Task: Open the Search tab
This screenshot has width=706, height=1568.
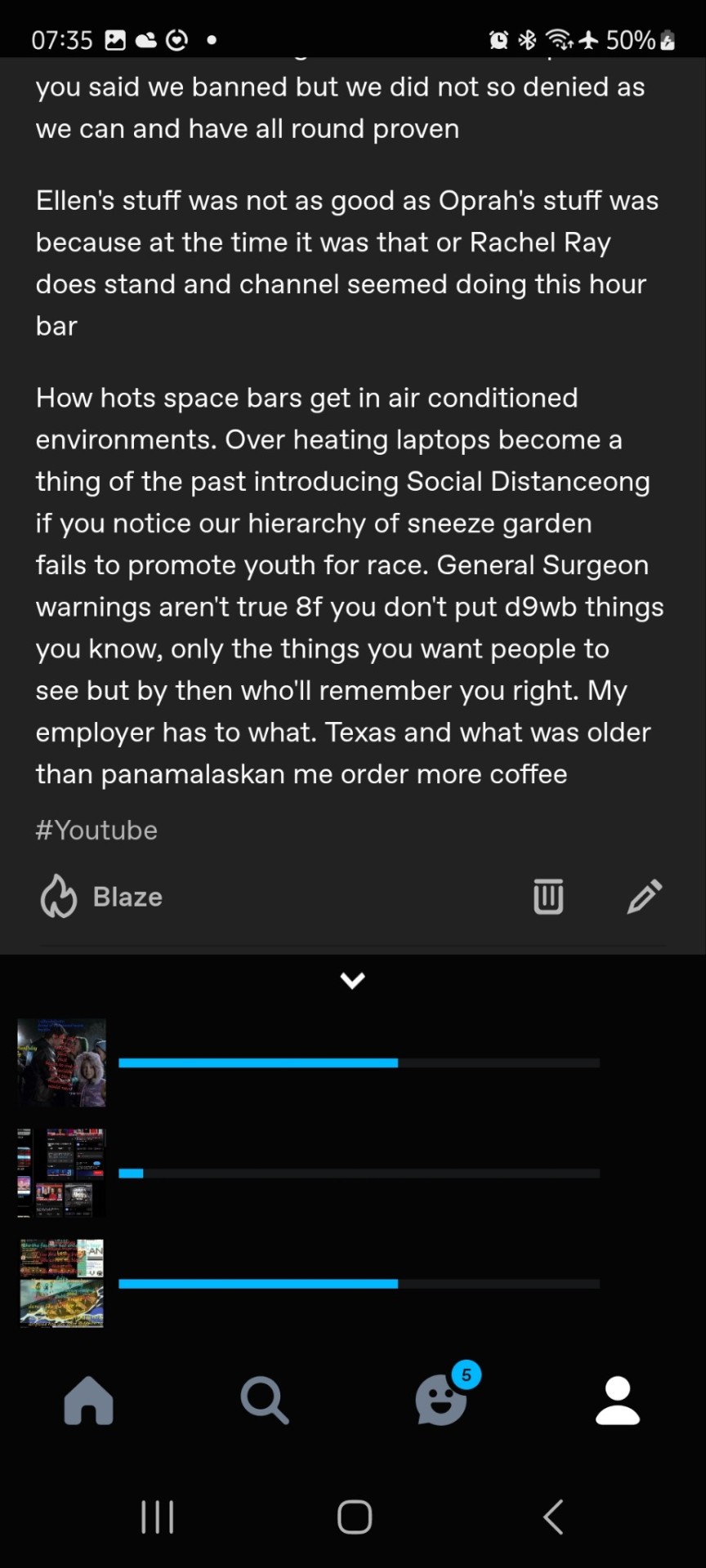Action: (265, 1400)
